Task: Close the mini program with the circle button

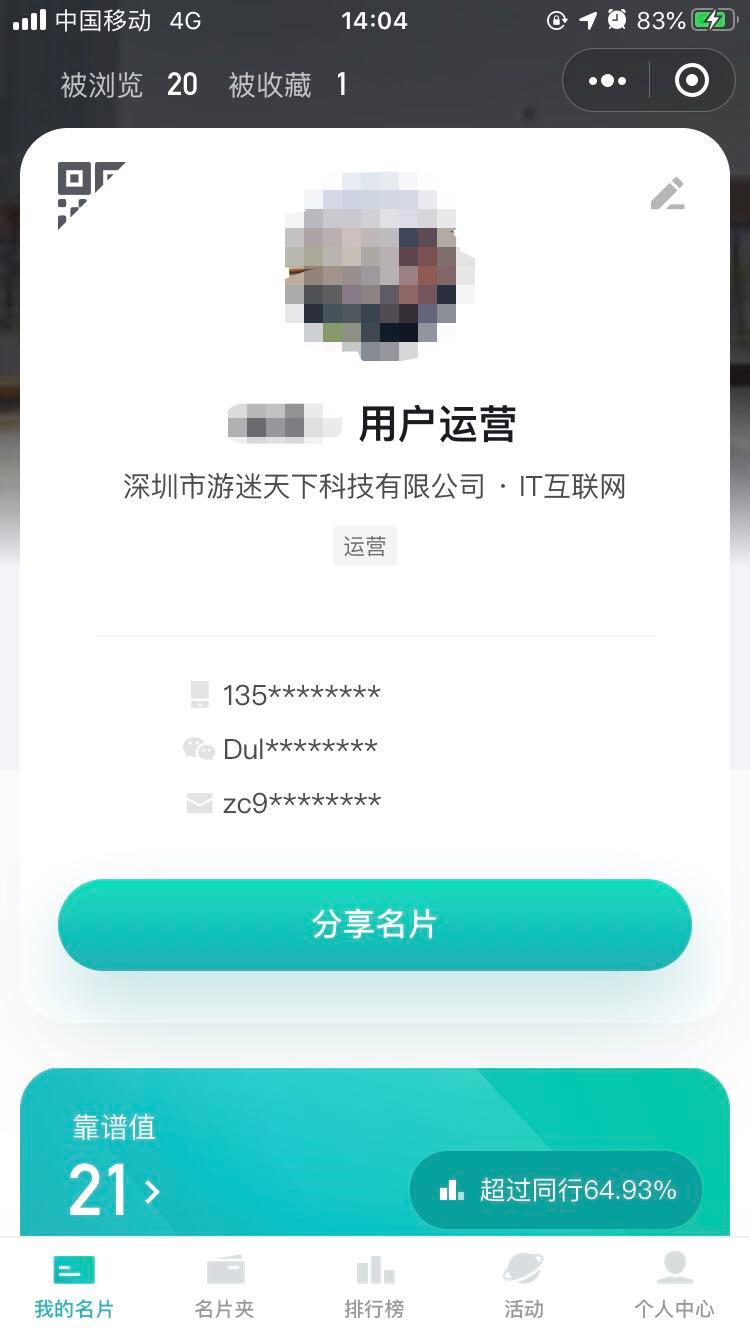Action: point(691,81)
